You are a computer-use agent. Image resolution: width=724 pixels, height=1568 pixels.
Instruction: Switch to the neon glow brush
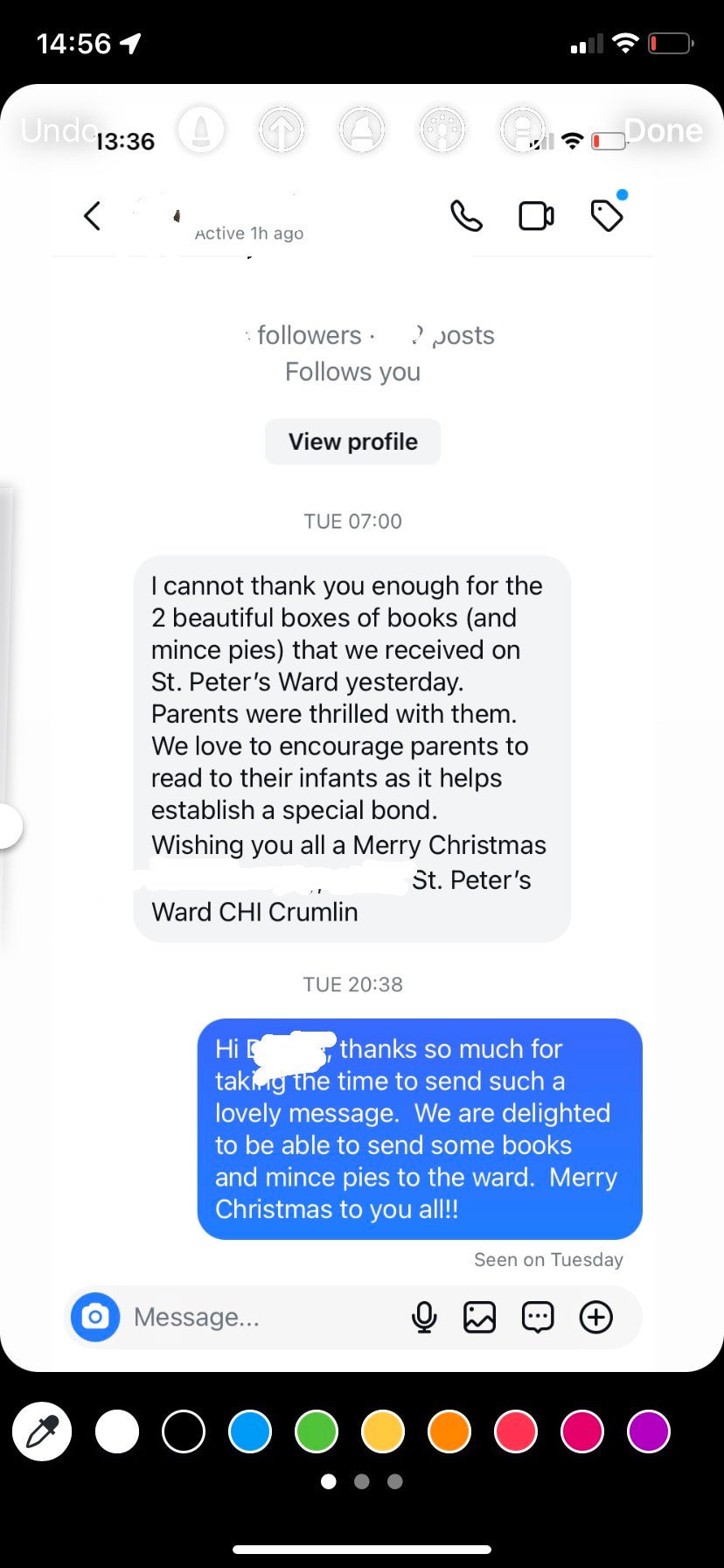pos(442,130)
